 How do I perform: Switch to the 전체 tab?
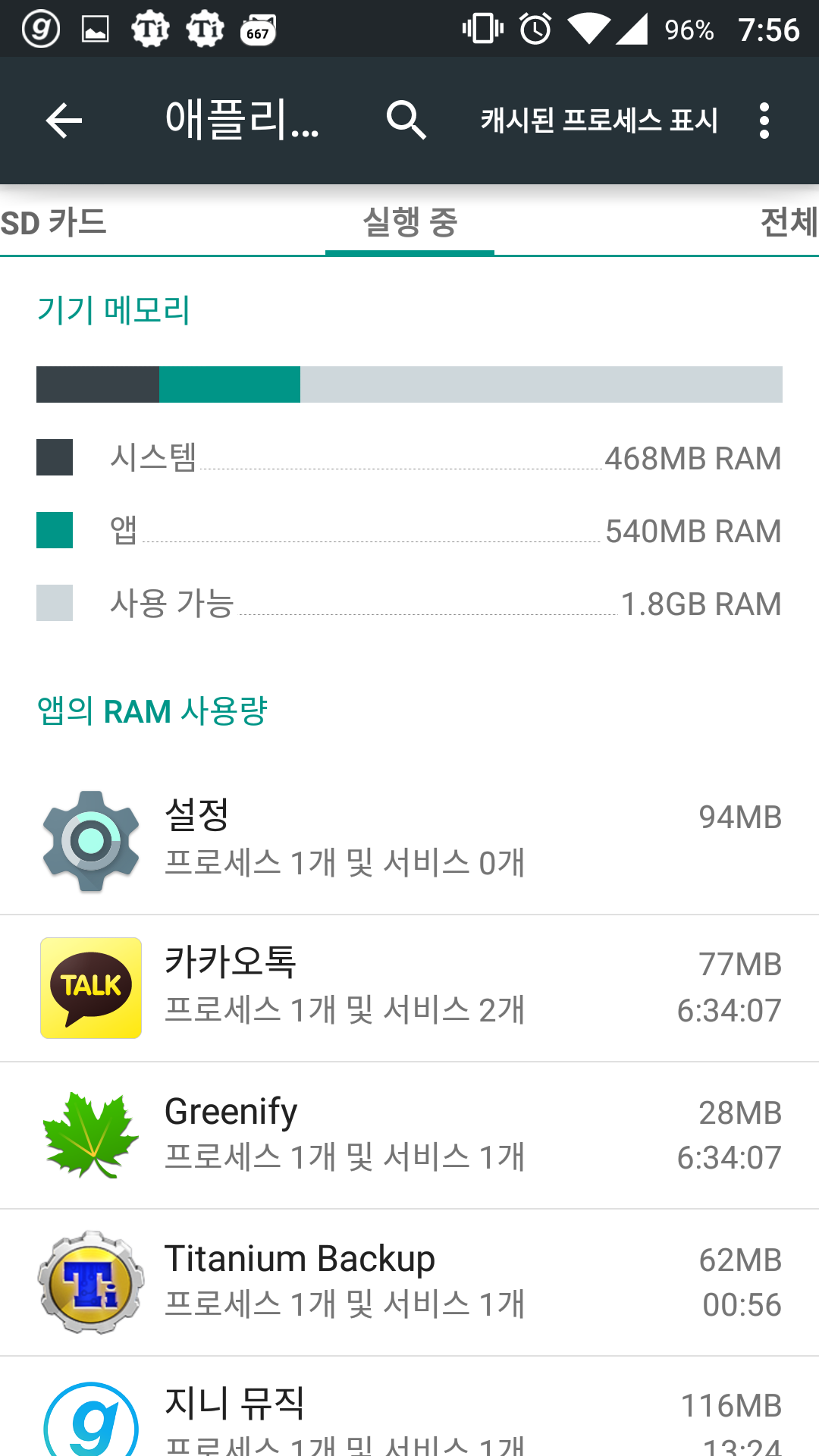788,223
